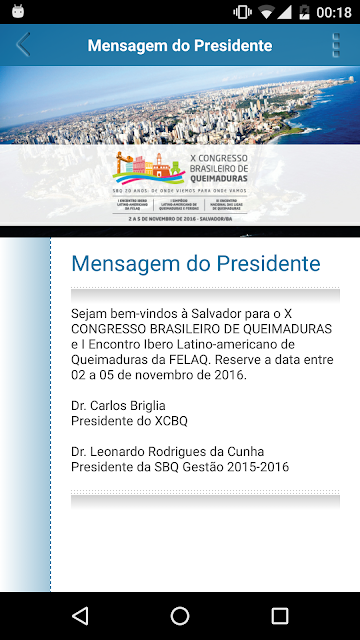Go to the system home screen
This screenshot has height=640, width=360.
click(180, 616)
